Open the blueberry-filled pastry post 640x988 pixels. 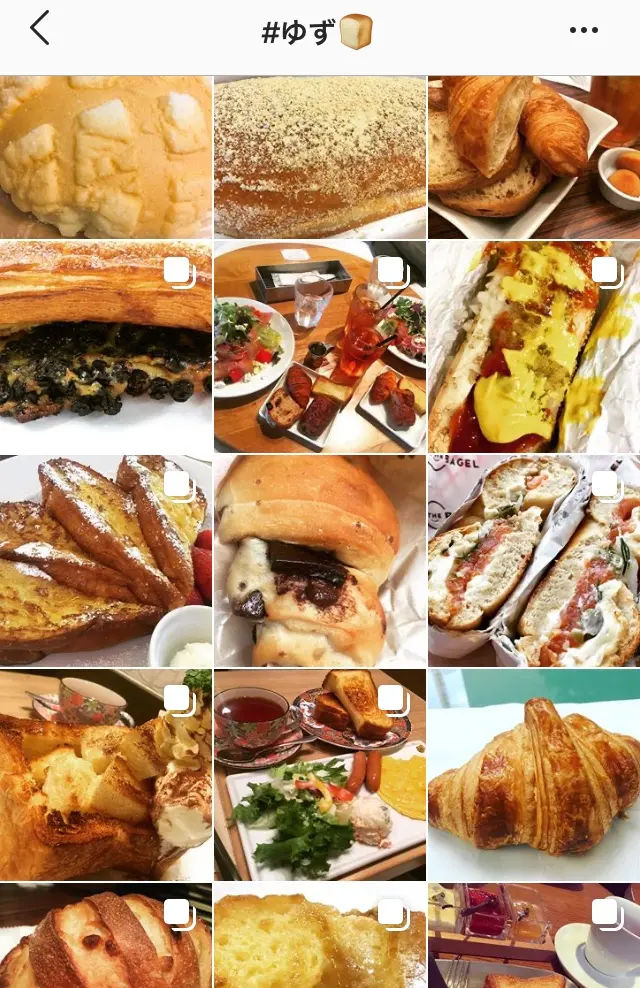(105, 346)
